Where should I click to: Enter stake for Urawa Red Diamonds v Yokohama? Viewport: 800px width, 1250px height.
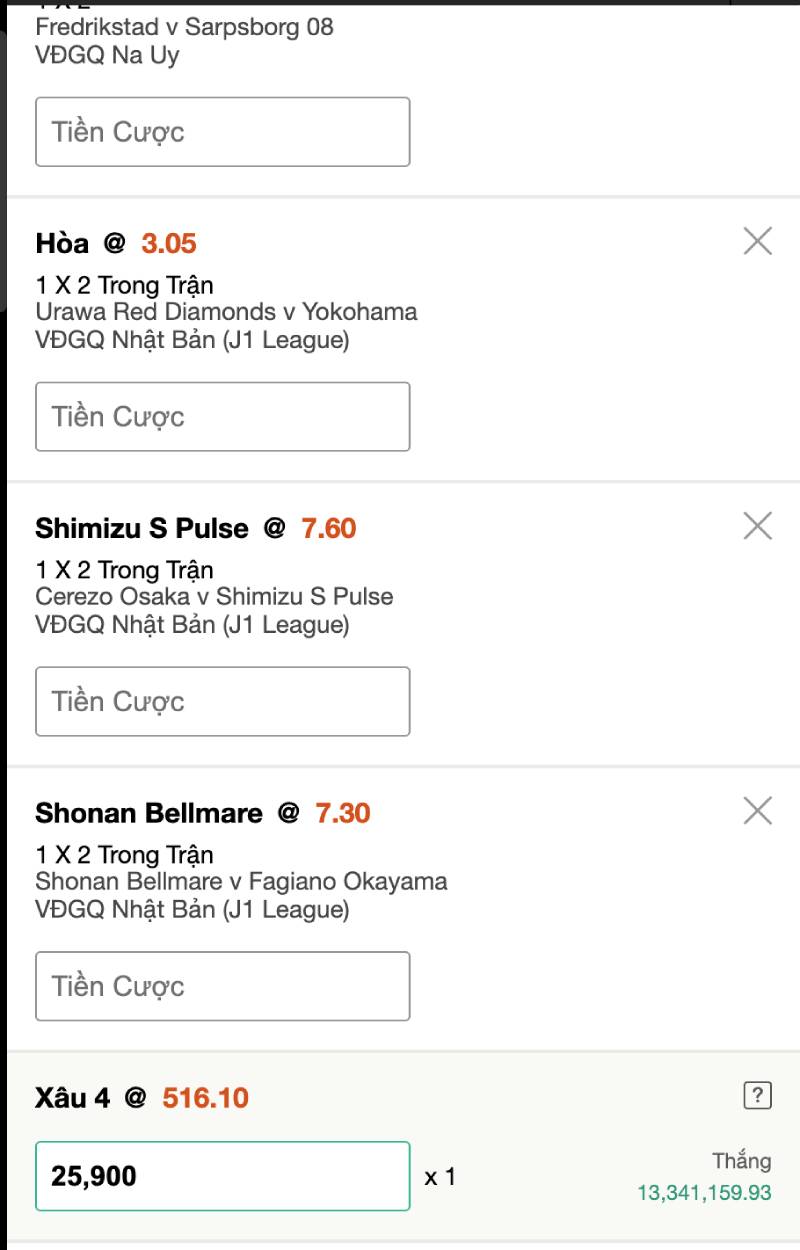pos(222,416)
